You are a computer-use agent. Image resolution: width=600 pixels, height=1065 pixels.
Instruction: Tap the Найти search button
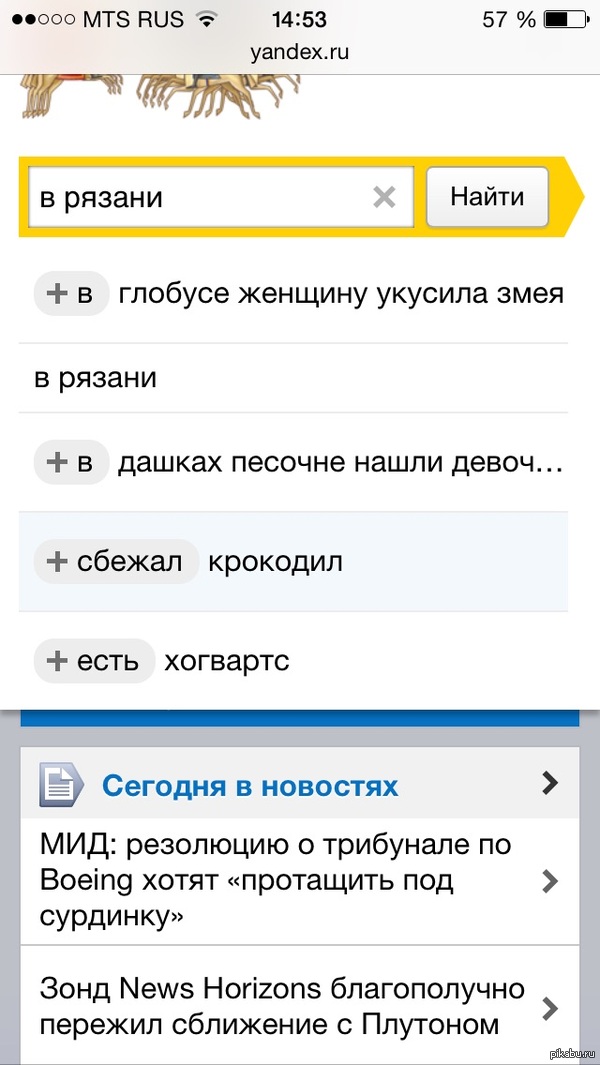(487, 196)
